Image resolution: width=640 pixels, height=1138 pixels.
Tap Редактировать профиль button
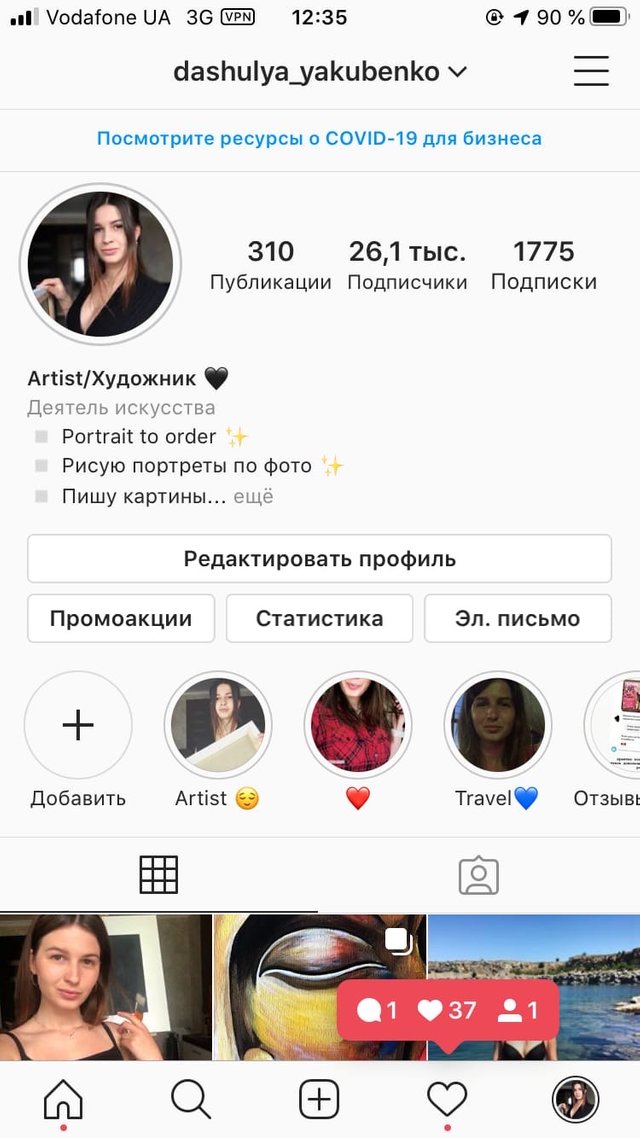coord(319,559)
